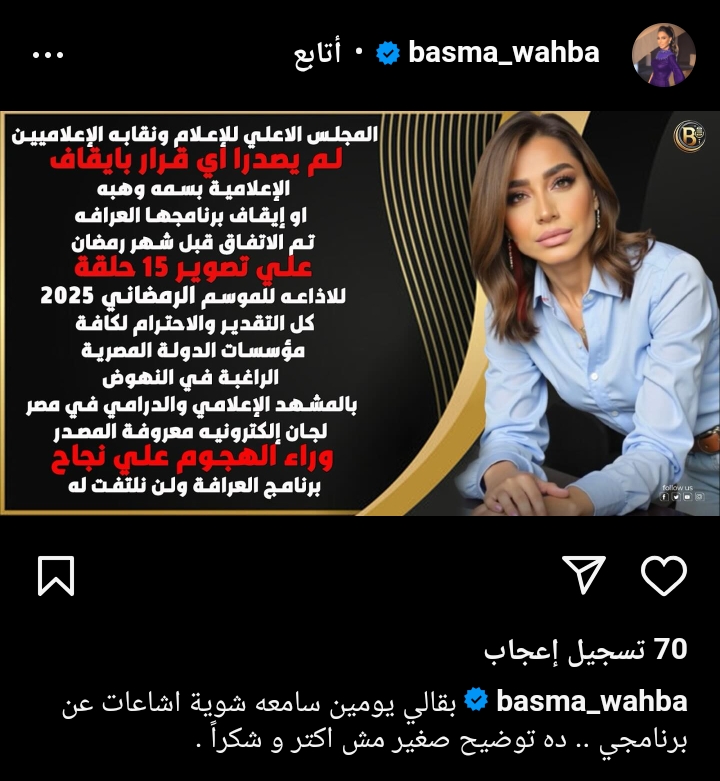This screenshot has width=720, height=781.
Task: Click the Facebook icon under follow us
Action: pyautogui.click(x=664, y=497)
